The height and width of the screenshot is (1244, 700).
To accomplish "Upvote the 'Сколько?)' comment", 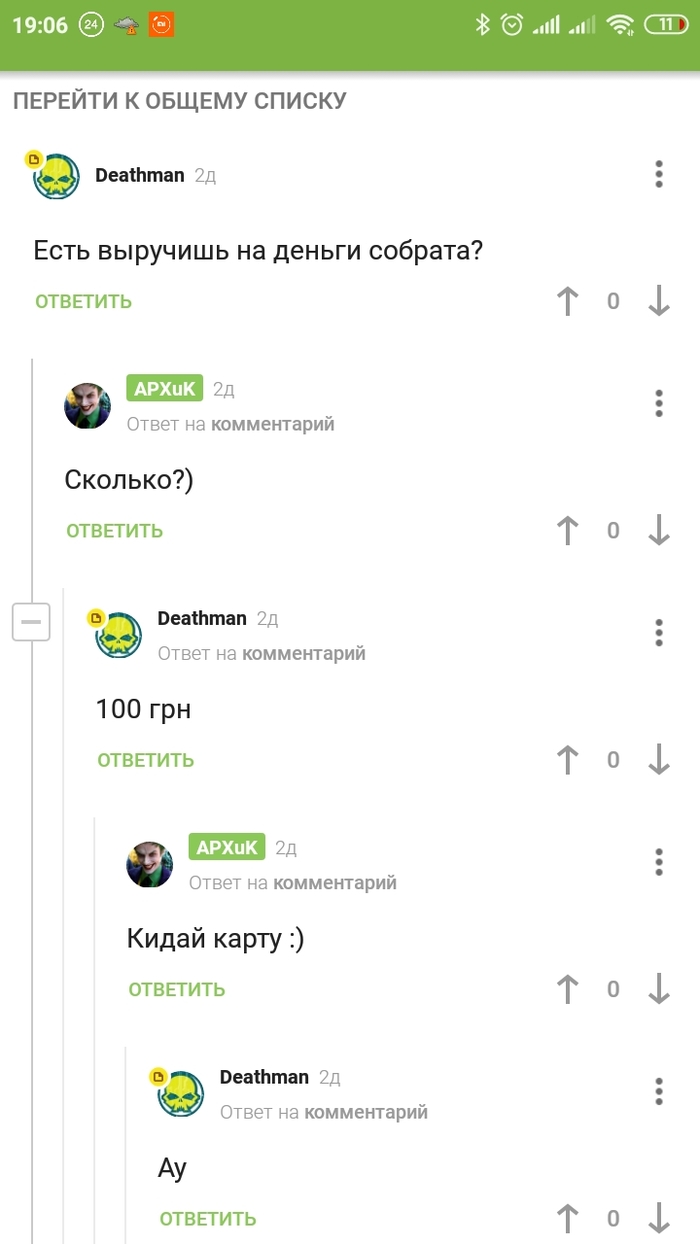I will pyautogui.click(x=568, y=530).
